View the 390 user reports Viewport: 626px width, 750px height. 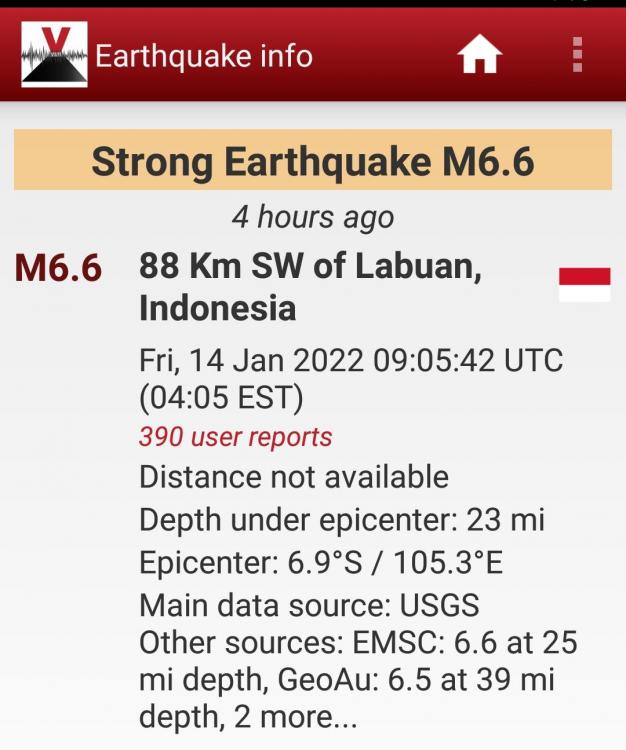(236, 437)
